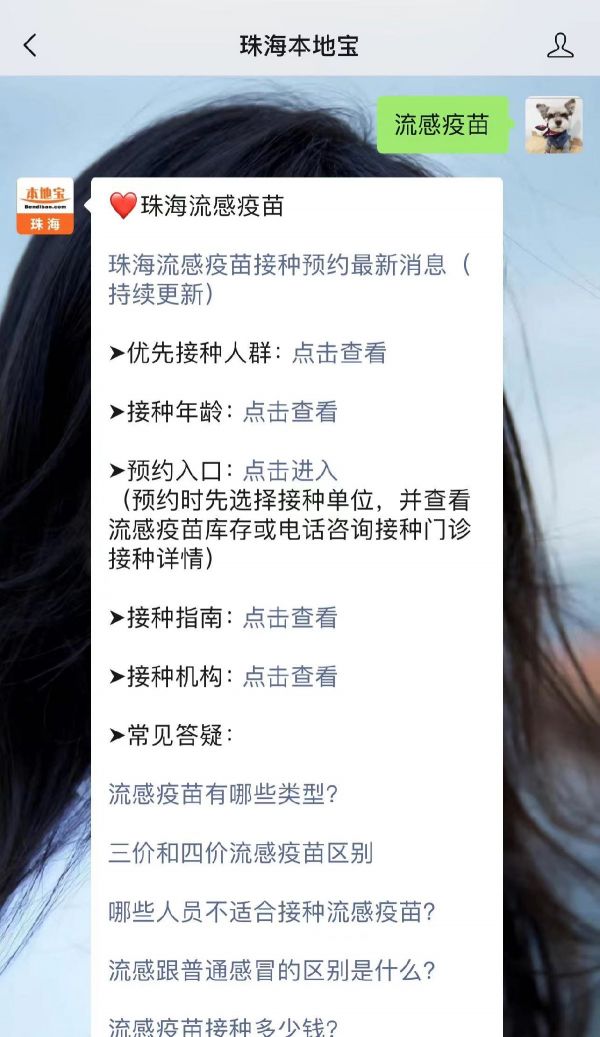Enter 预约入口 via 点击进入 link

(290, 470)
